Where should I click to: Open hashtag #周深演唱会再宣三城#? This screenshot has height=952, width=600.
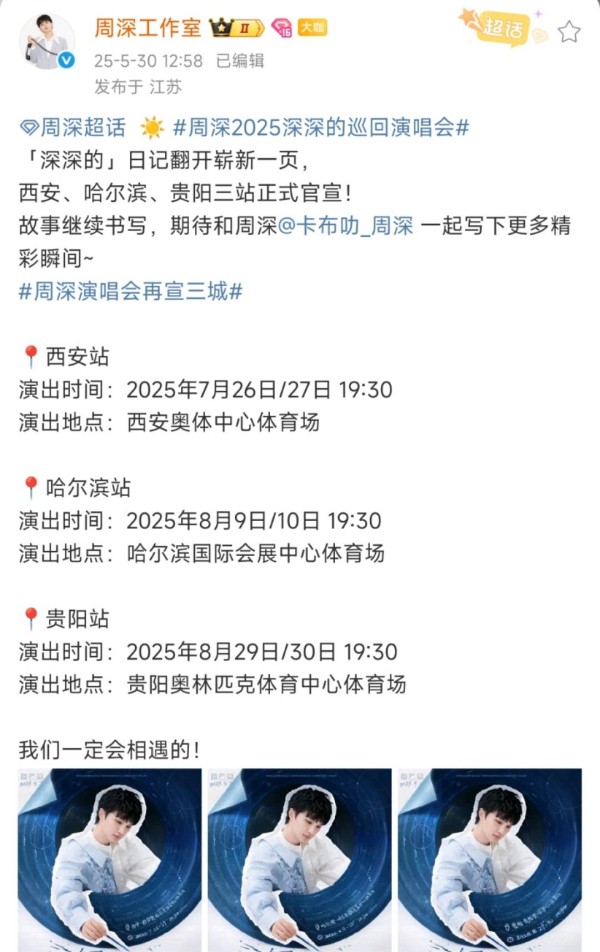(x=131, y=292)
